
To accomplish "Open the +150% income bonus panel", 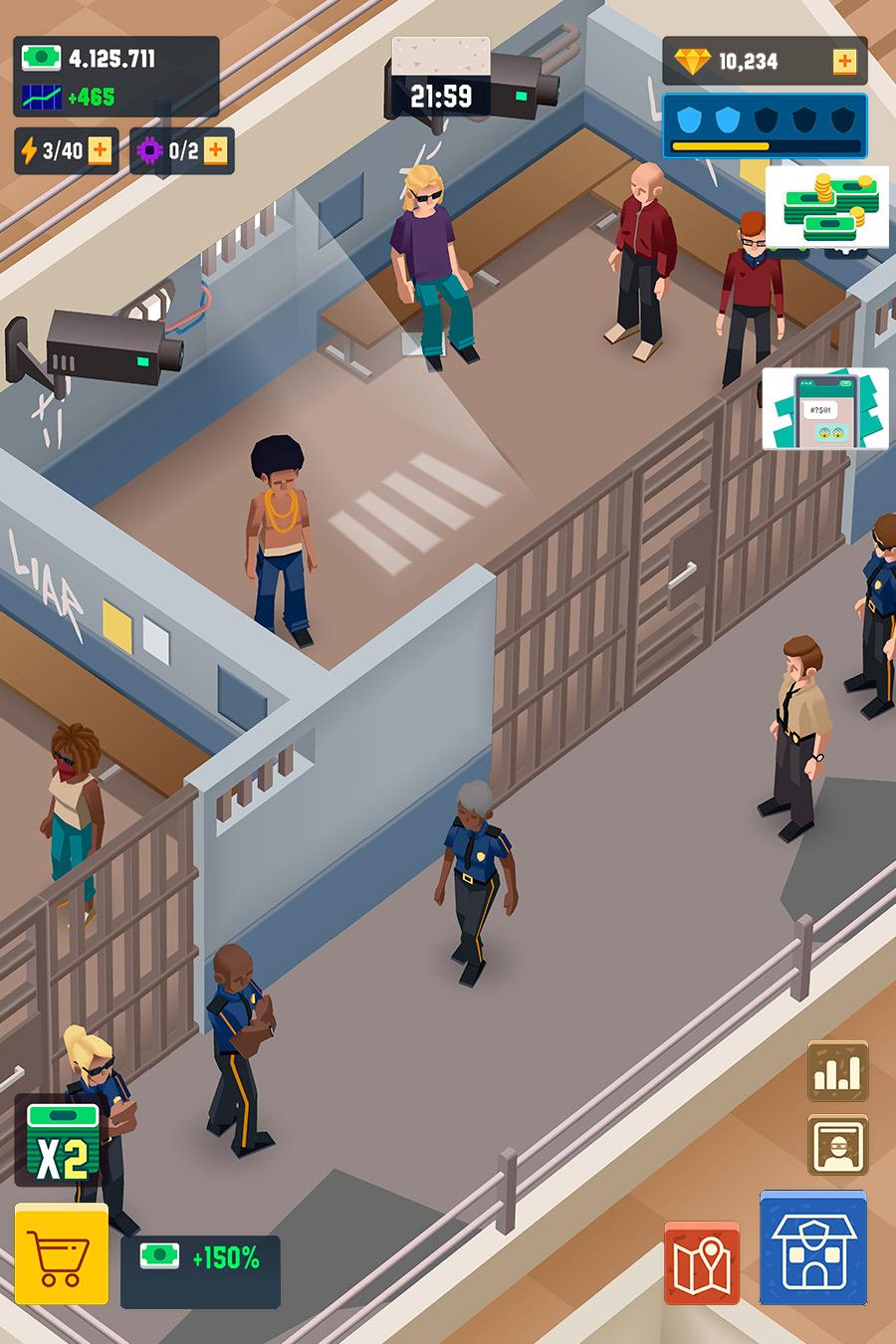I will (200, 1258).
